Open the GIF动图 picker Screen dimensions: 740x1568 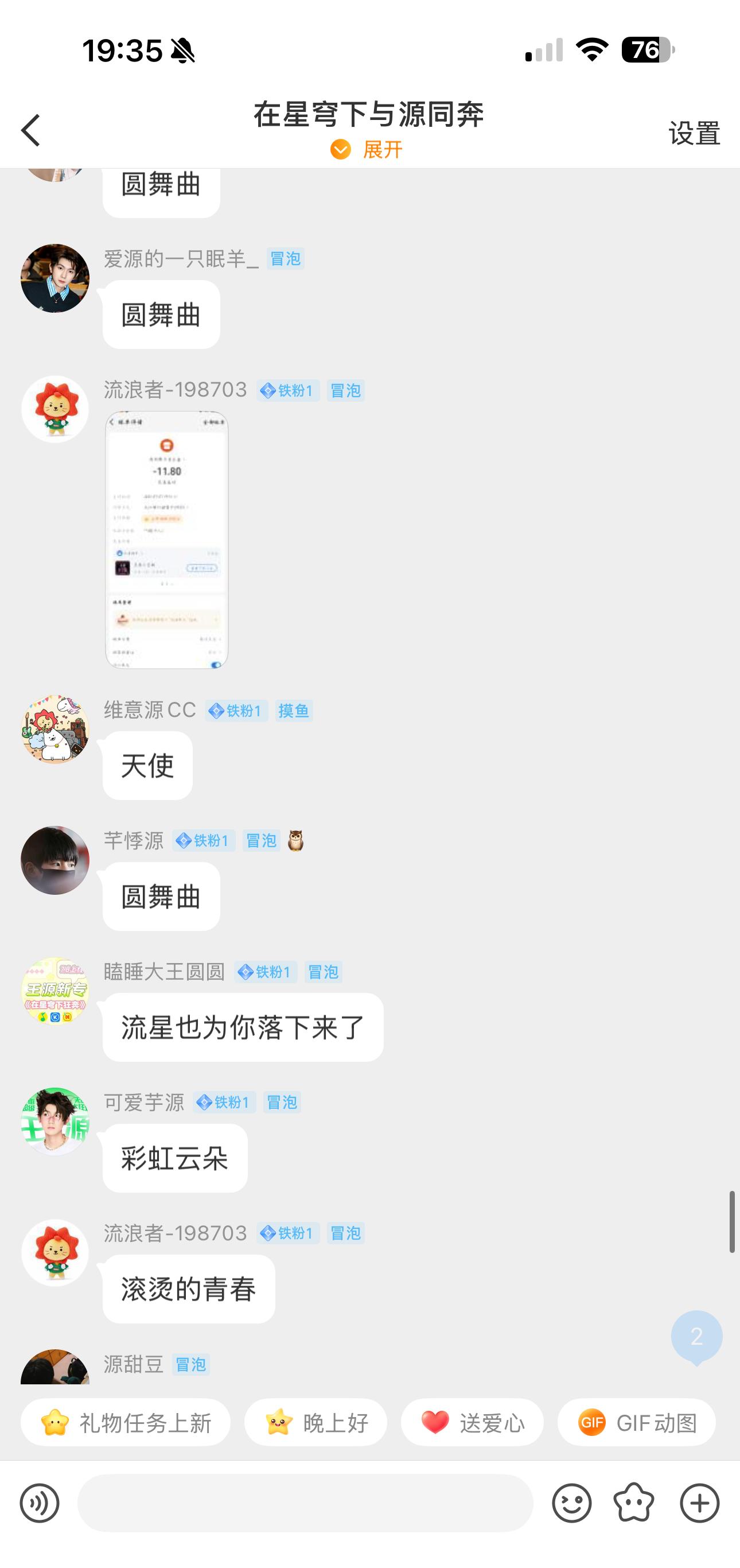point(637,1423)
